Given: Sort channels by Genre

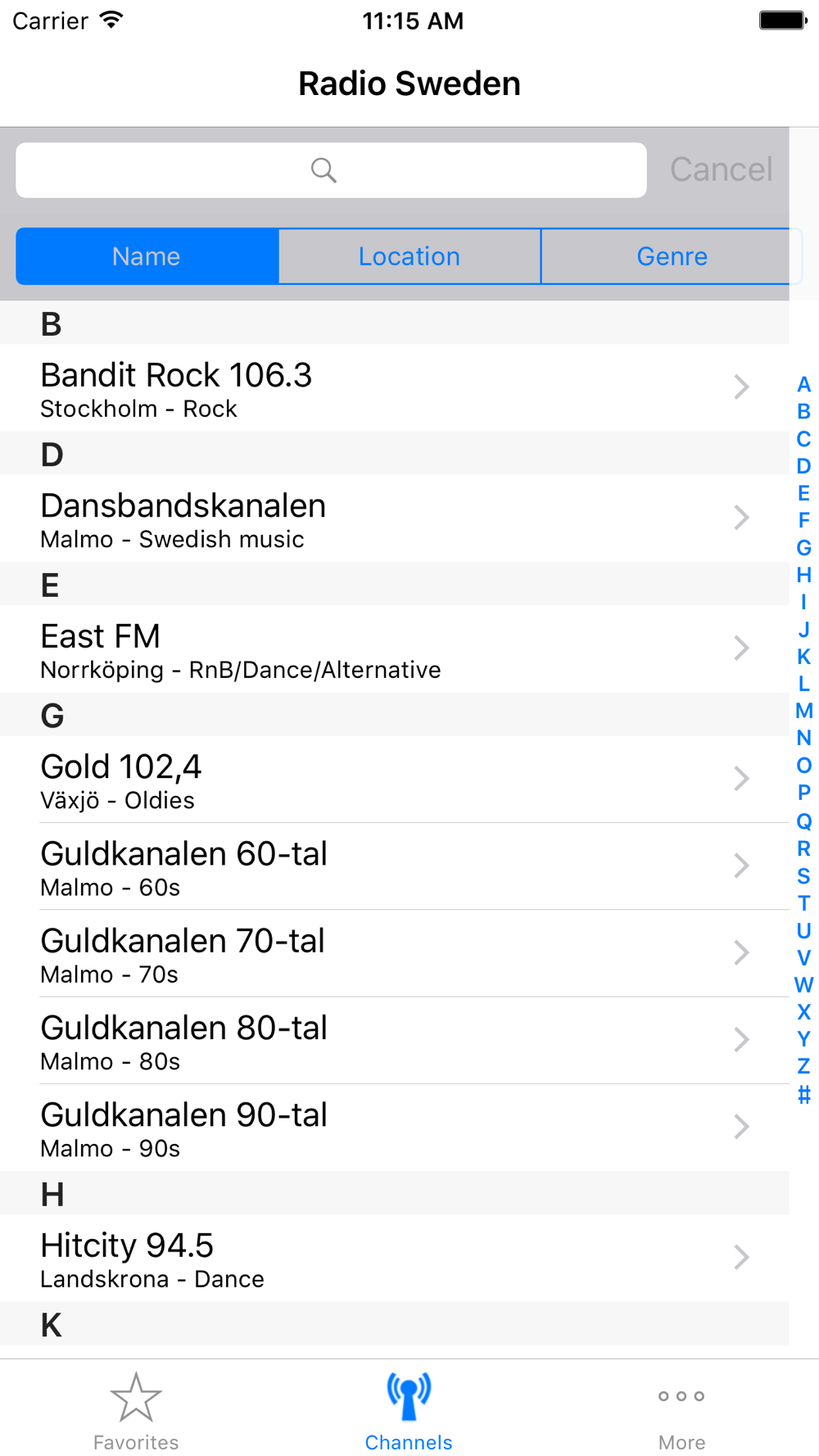Looking at the screenshot, I should click(672, 256).
